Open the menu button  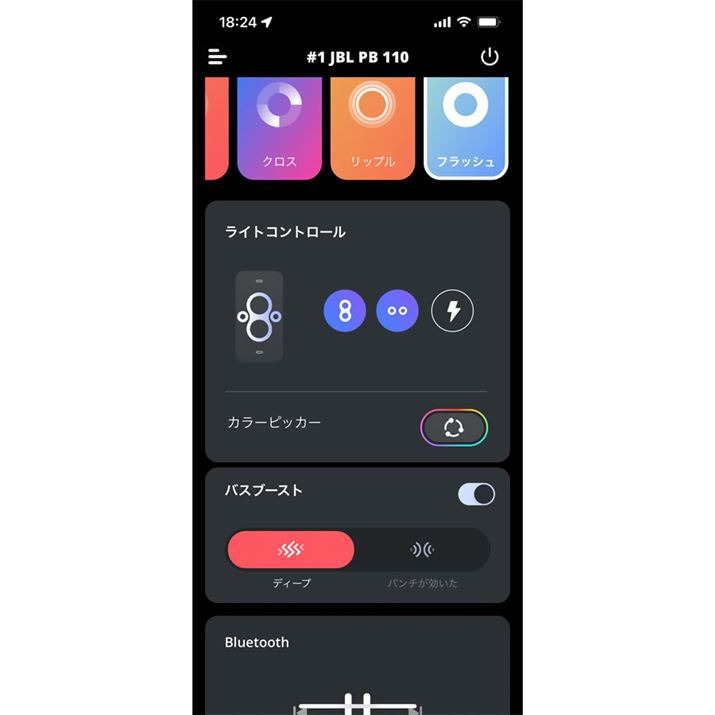tap(217, 57)
